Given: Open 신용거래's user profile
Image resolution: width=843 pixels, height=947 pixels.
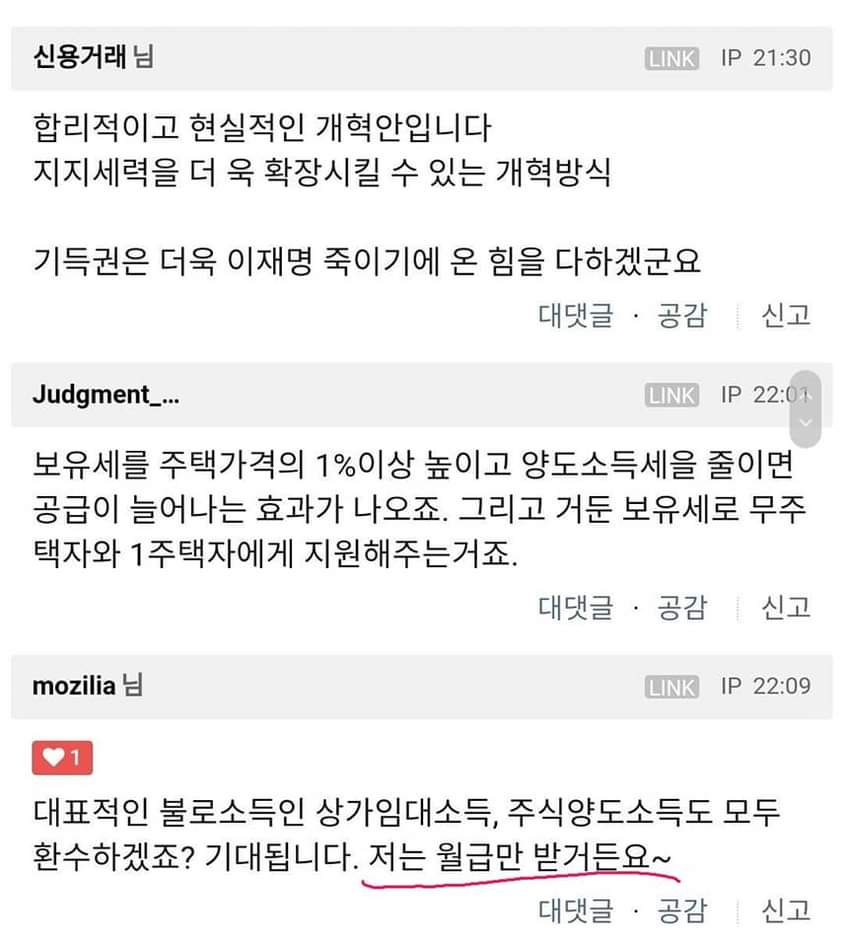Looking at the screenshot, I should [x=80, y=57].
